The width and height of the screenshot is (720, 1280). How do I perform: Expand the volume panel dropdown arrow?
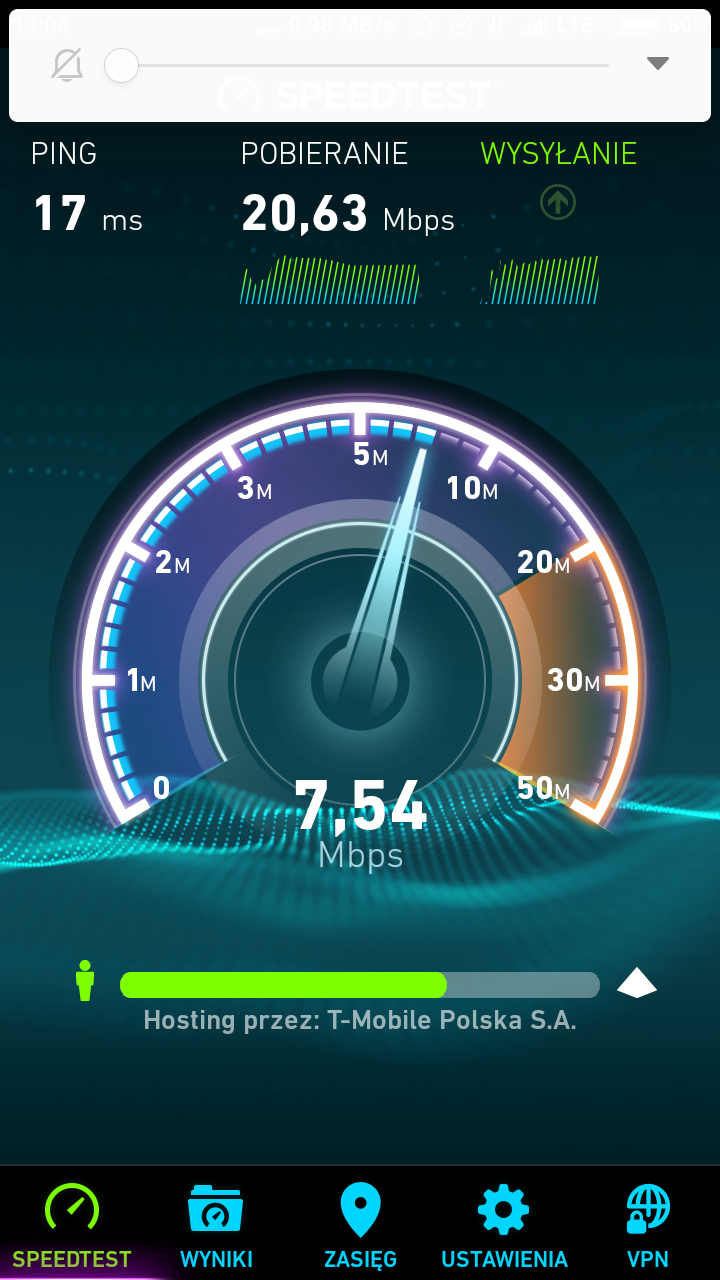point(657,64)
